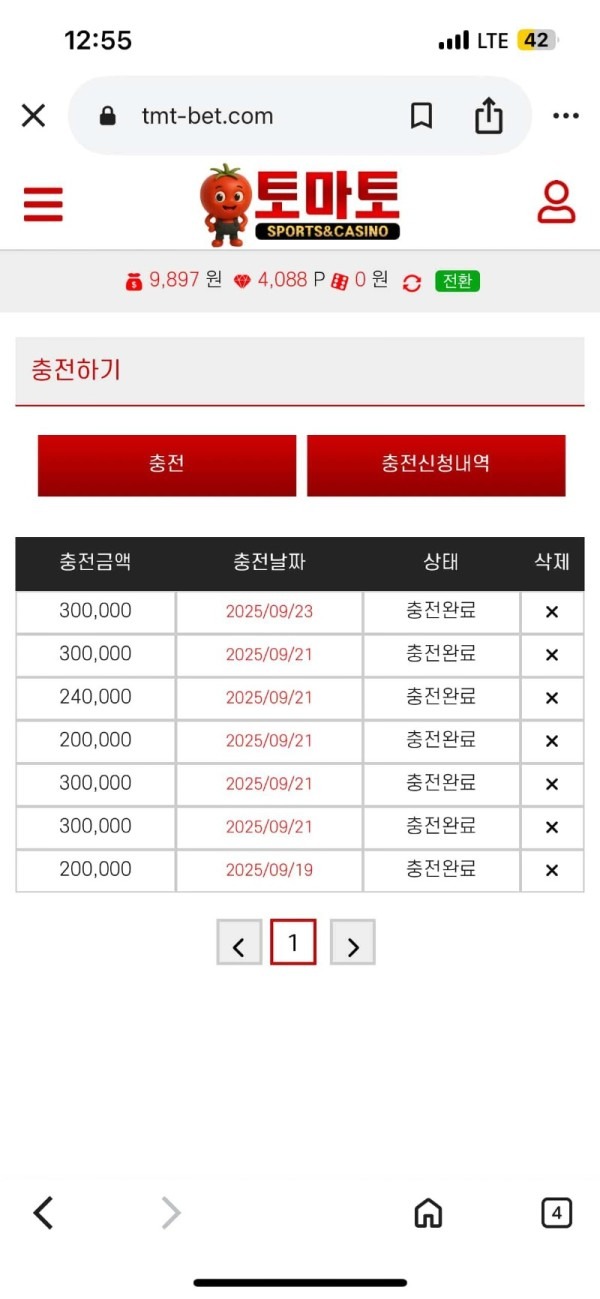Go to the browser home page
Image resolution: width=600 pixels, height=1299 pixels.
click(428, 1213)
